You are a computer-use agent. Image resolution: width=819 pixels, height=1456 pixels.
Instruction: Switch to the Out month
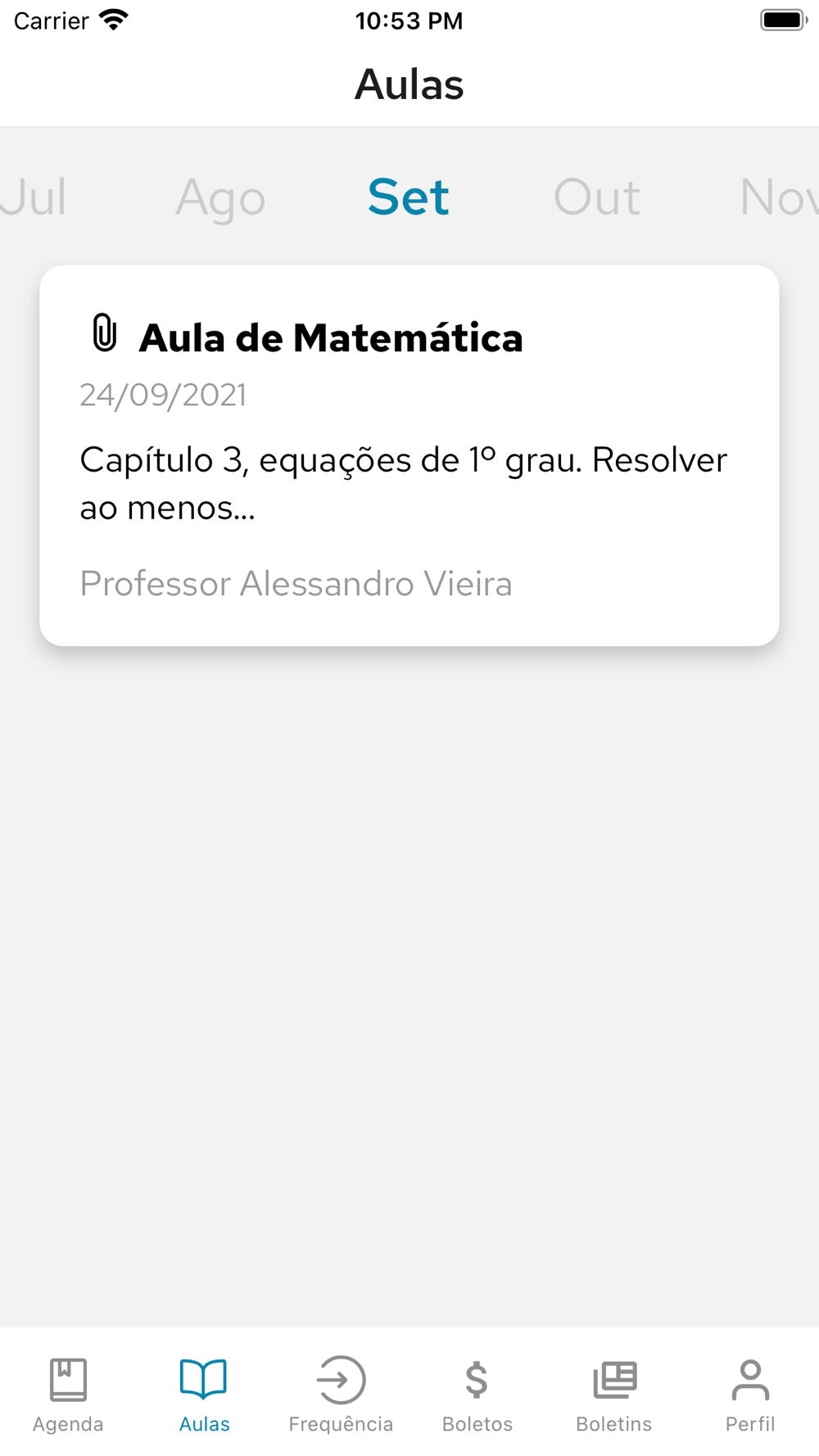tap(596, 197)
